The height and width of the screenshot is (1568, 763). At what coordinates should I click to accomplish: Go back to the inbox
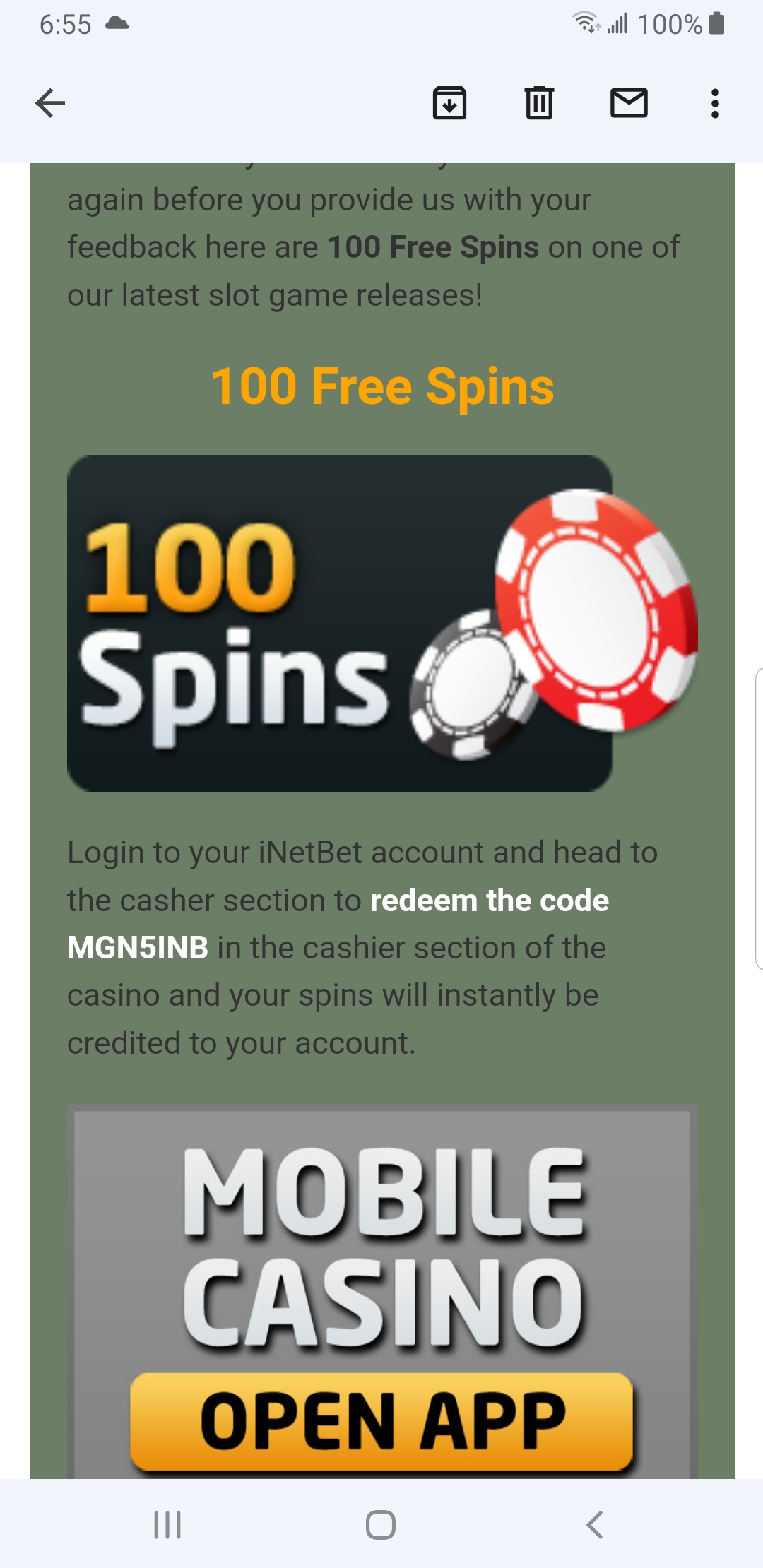coord(50,103)
